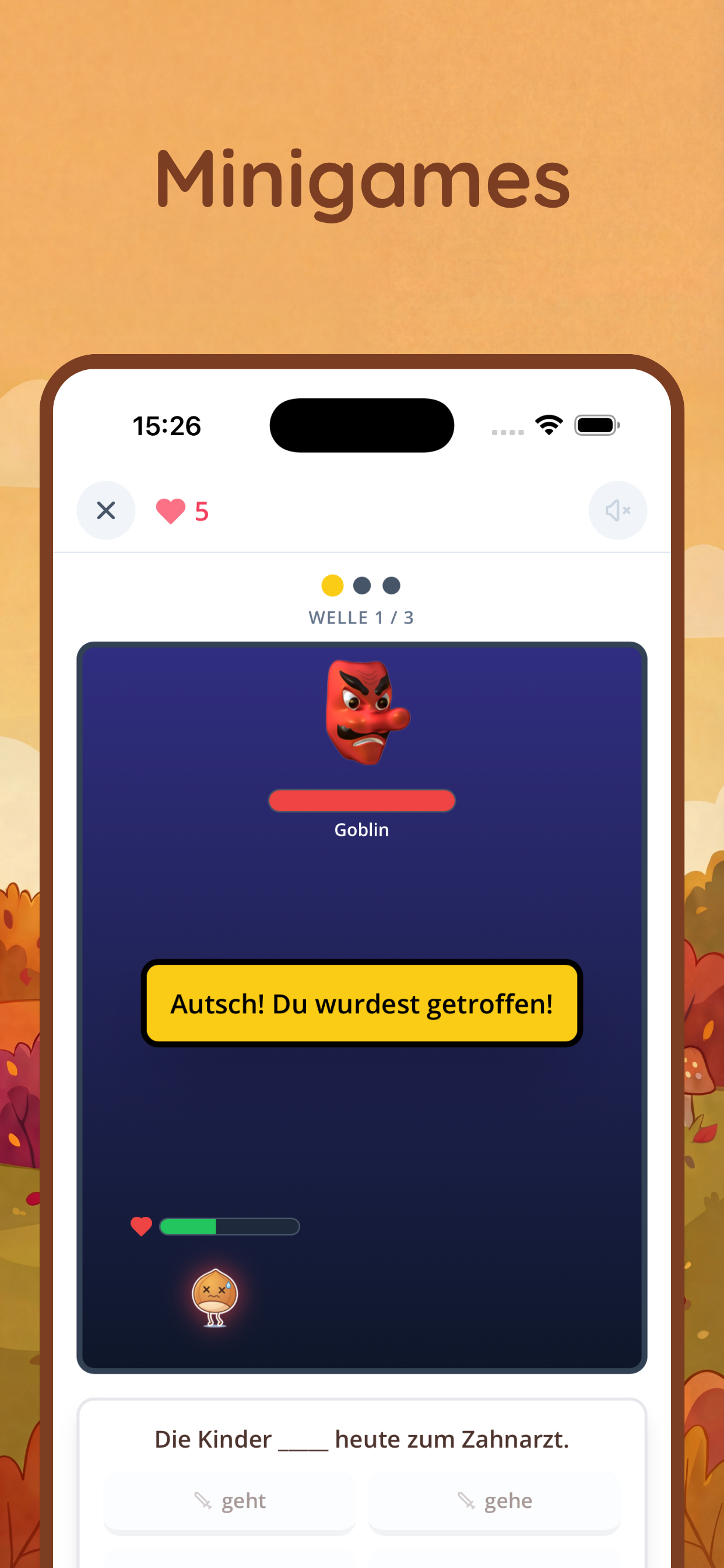The width and height of the screenshot is (724, 1568).
Task: Tap the clock showing 15:26
Action: [168, 426]
